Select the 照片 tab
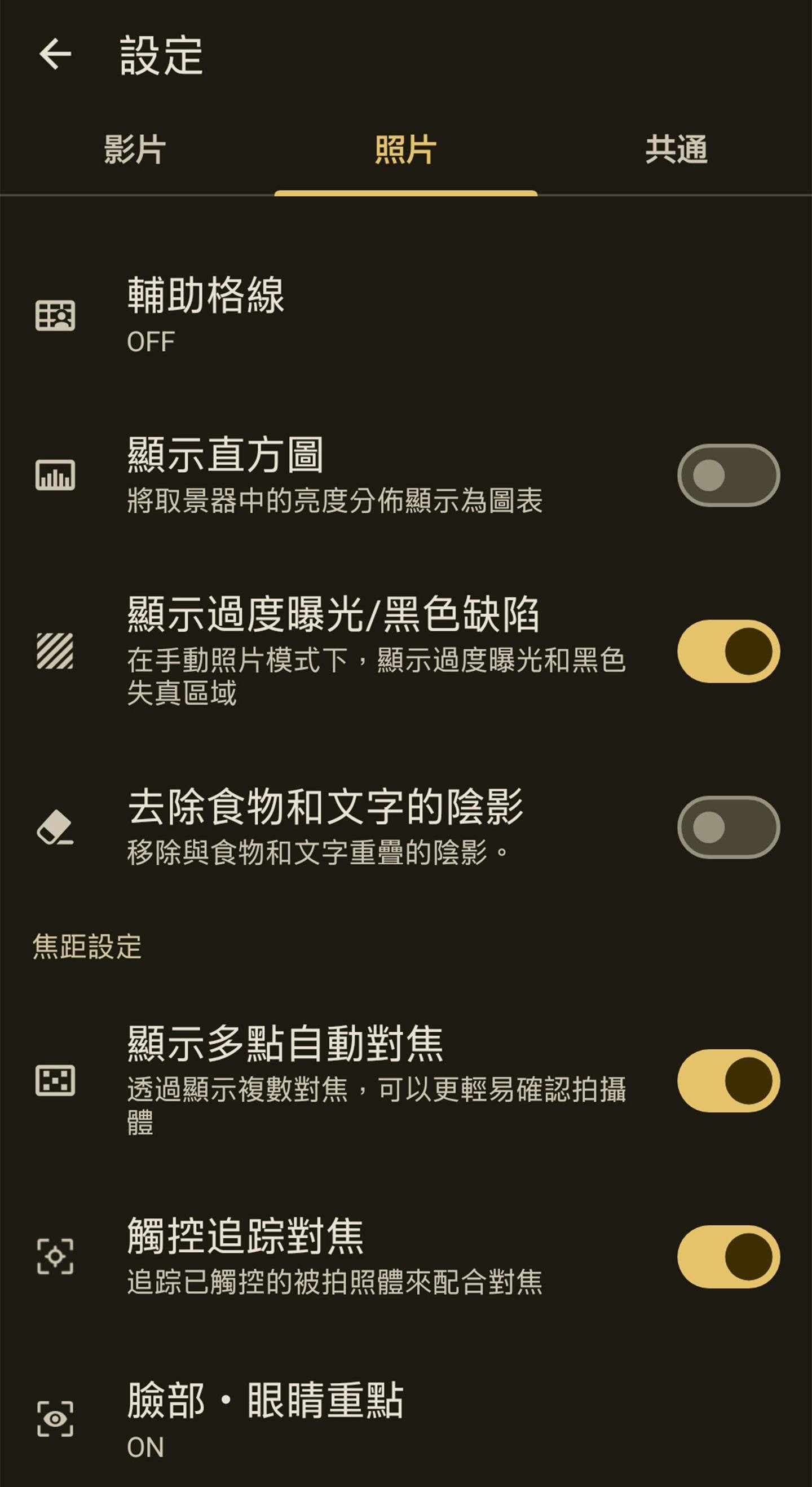 pos(405,149)
